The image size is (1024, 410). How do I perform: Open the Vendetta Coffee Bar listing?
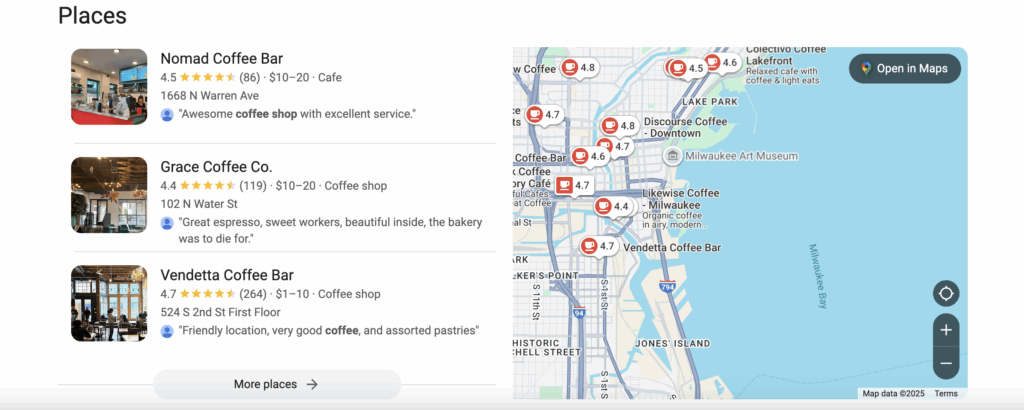226,275
